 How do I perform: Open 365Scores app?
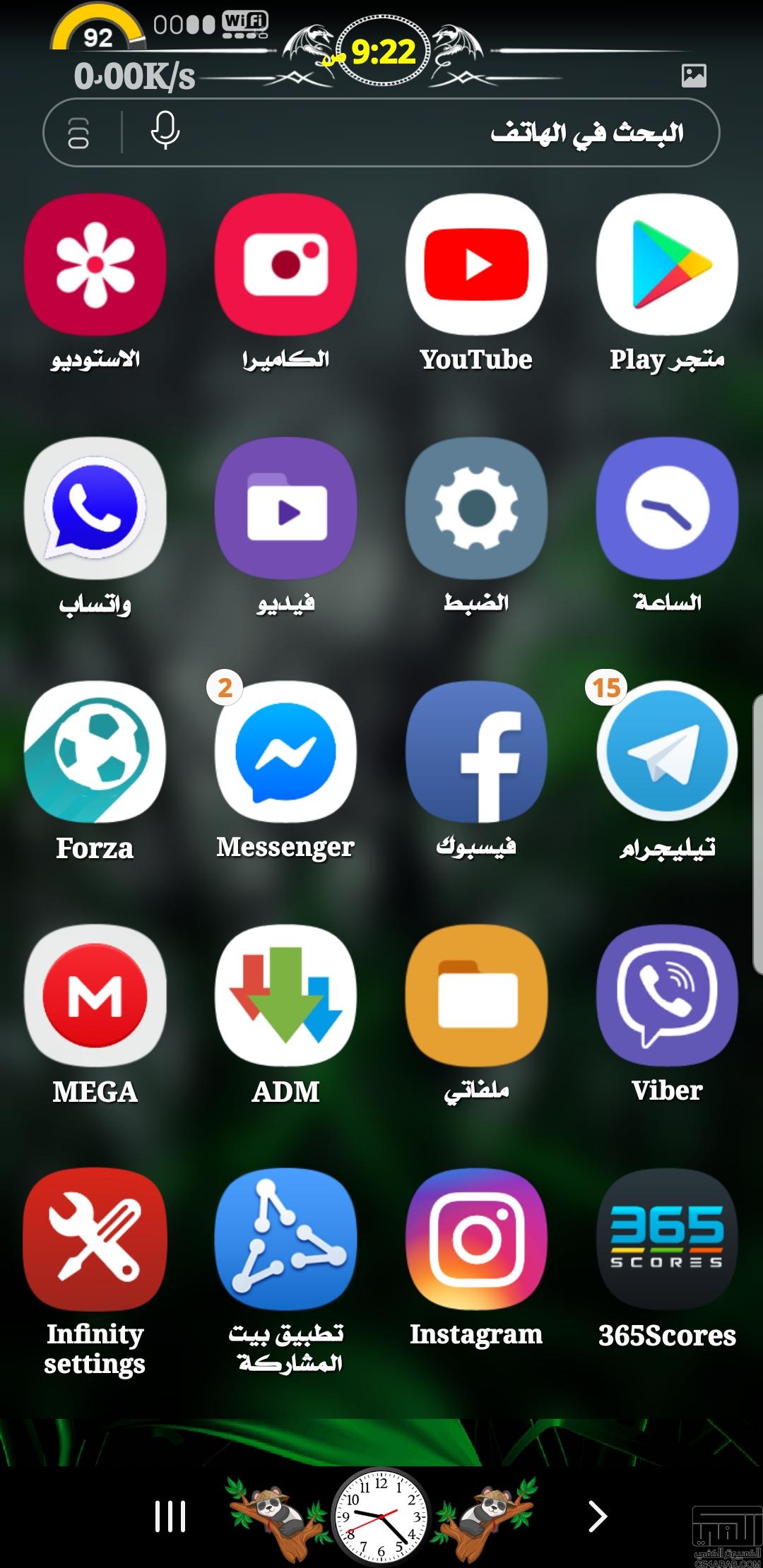point(667,1239)
